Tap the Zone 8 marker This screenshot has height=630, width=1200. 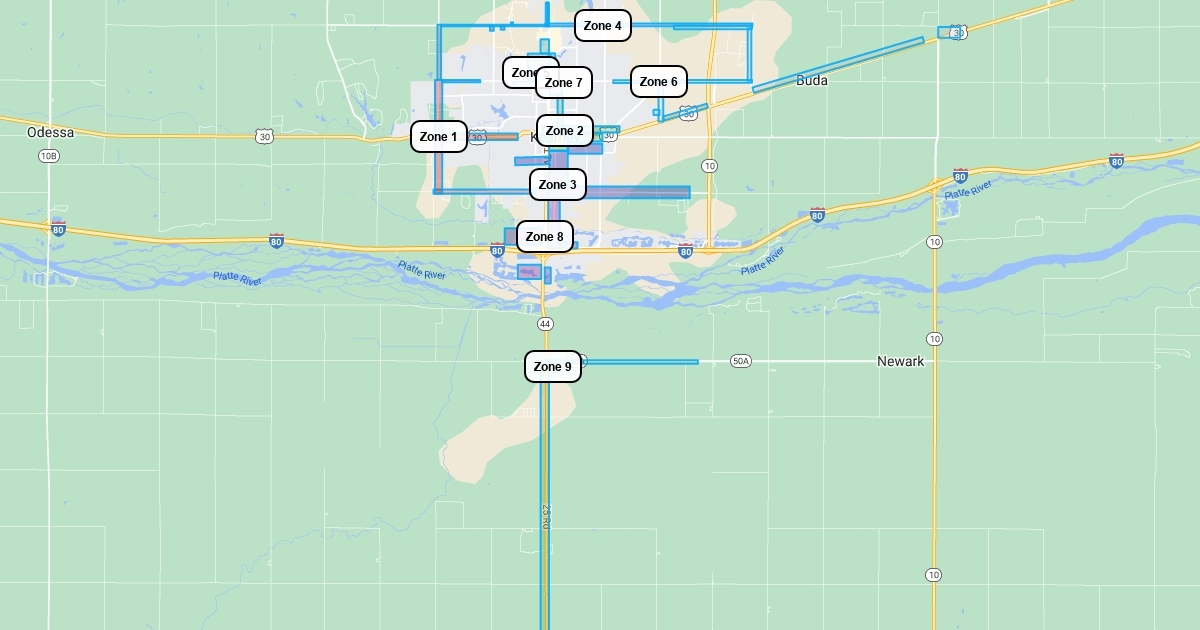545,237
